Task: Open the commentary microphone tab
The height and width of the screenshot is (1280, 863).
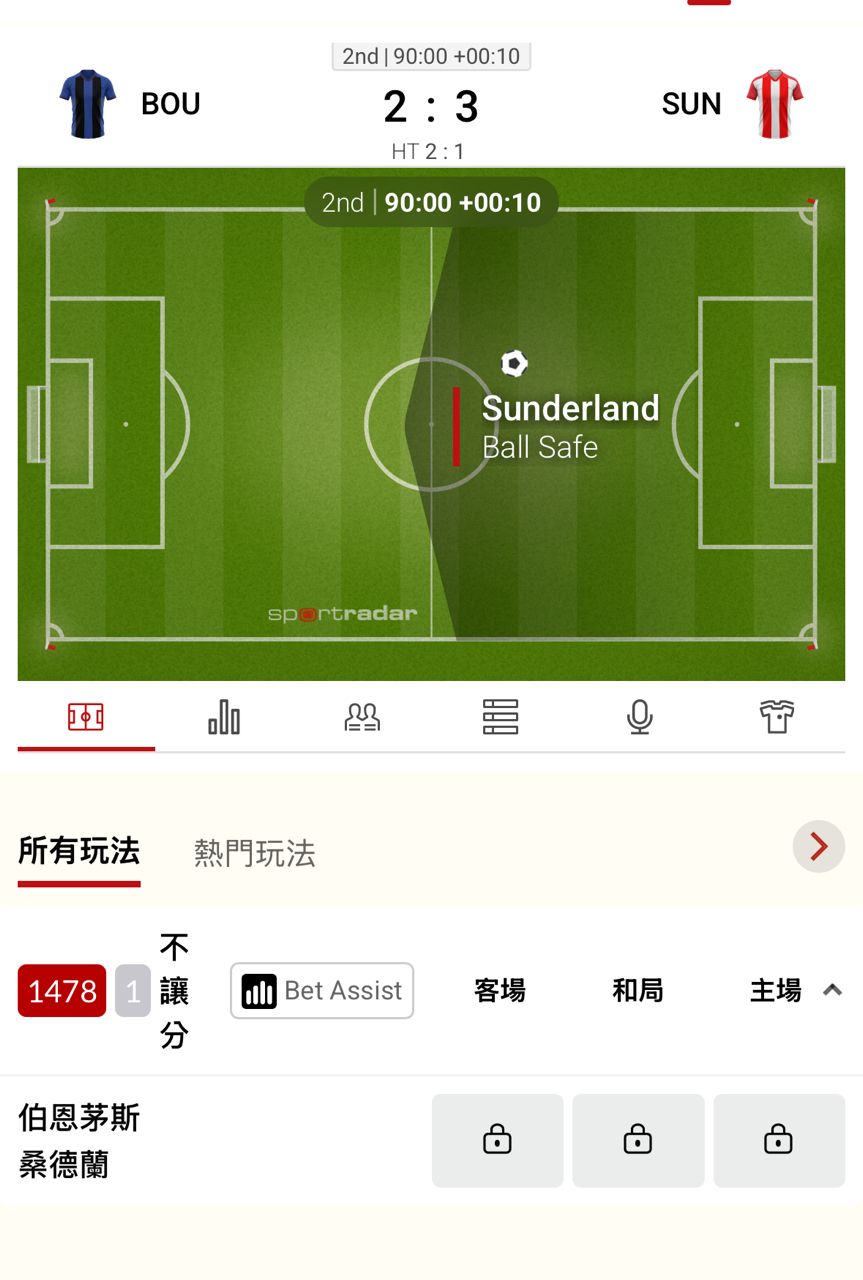Action: [639, 717]
